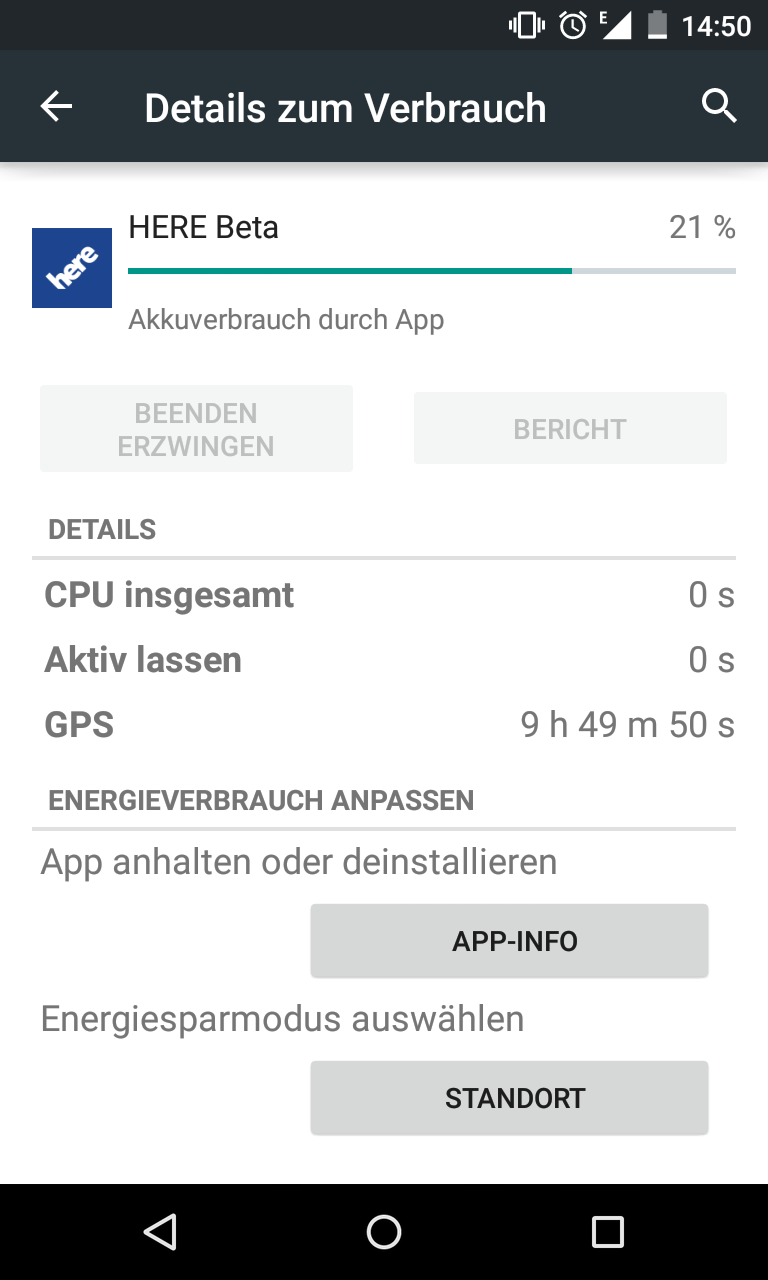The height and width of the screenshot is (1280, 768).
Task: Show recent apps
Action: pos(607,1232)
